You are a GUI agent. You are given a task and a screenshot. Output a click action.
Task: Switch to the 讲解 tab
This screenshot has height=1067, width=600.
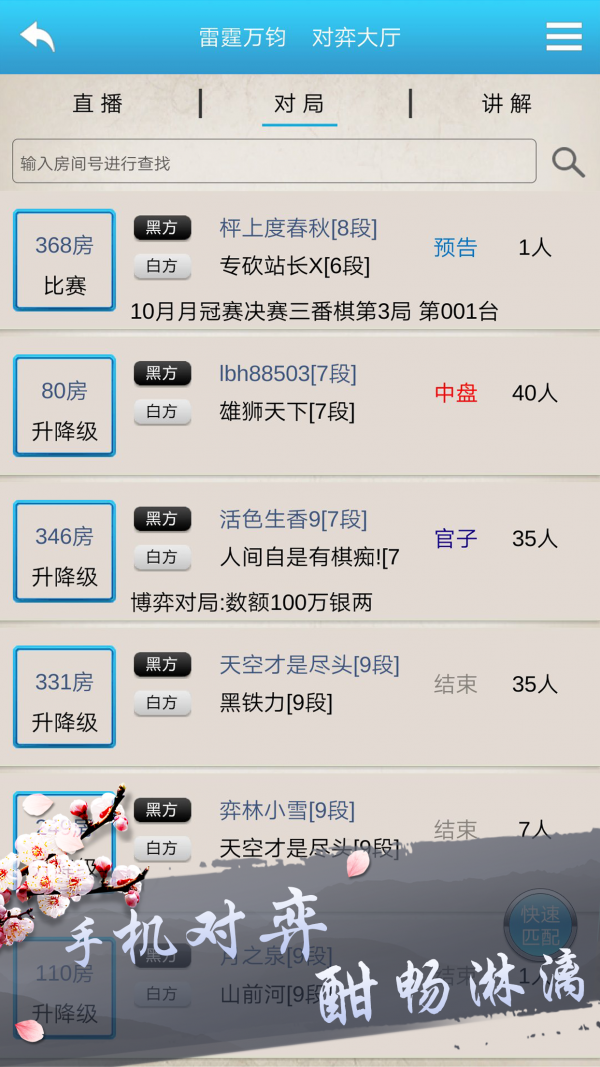(507, 104)
